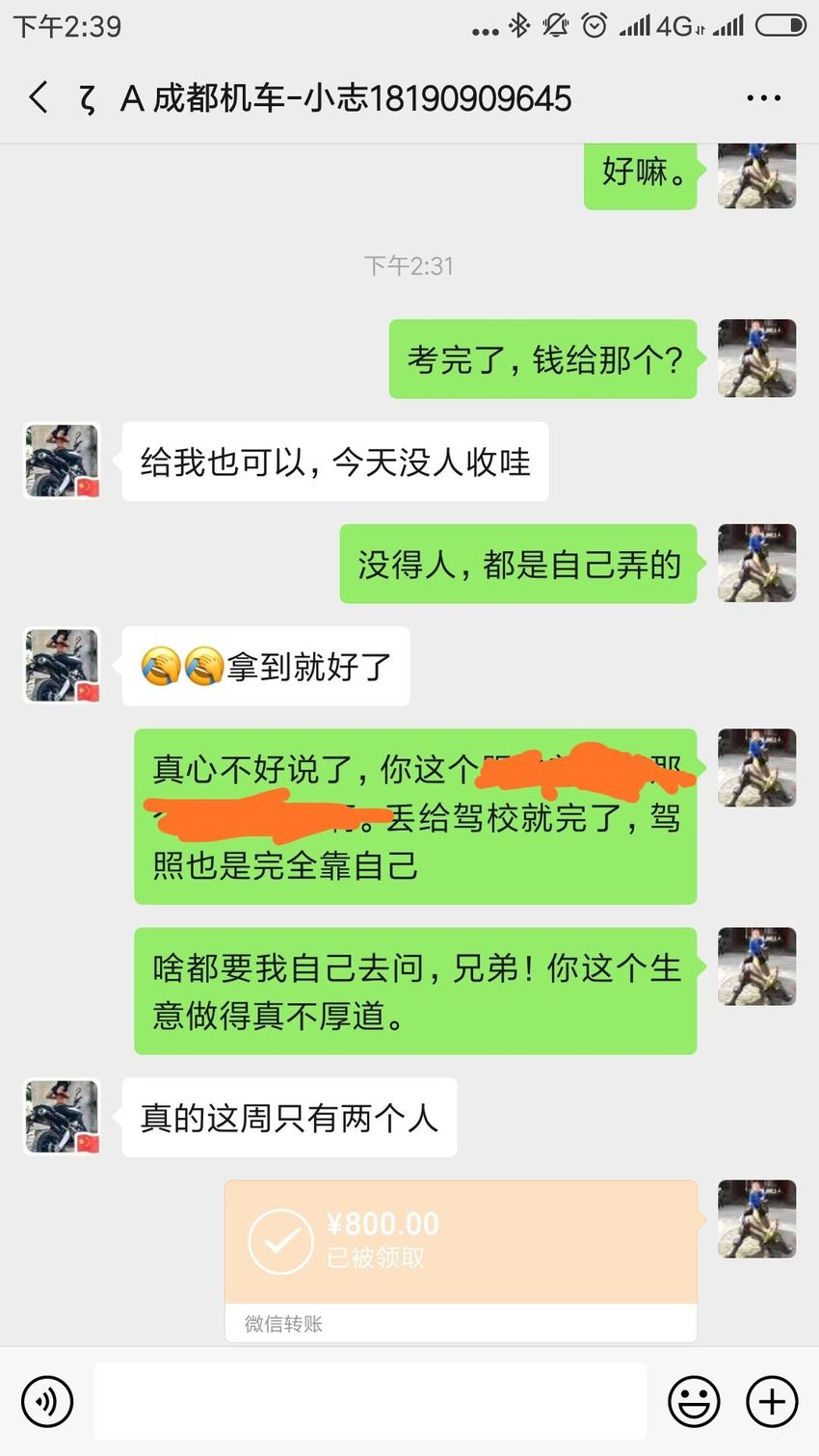819x1456 pixels.
Task: Open the chat's three-dot menu
Action: 763,98
